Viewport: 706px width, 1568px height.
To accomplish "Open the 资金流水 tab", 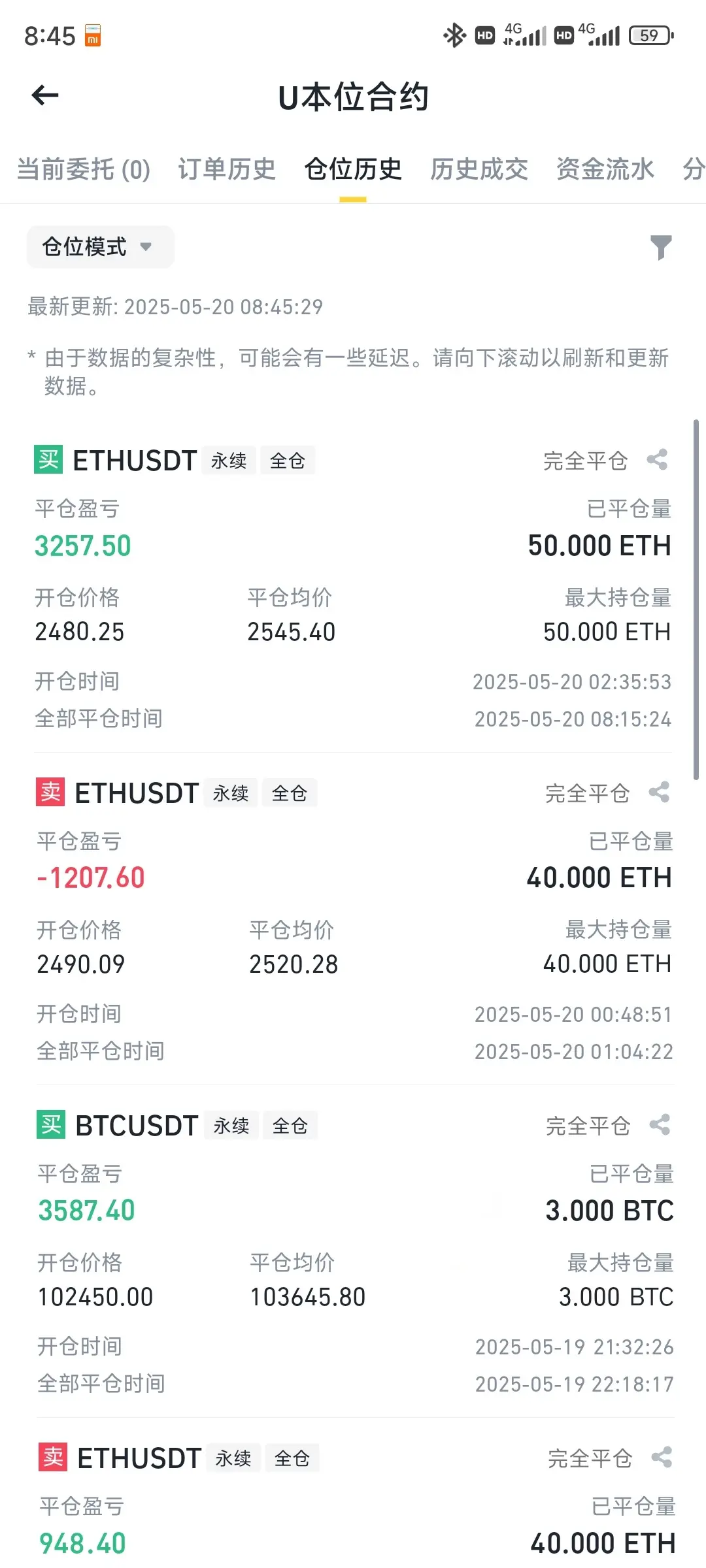I will pos(605,169).
